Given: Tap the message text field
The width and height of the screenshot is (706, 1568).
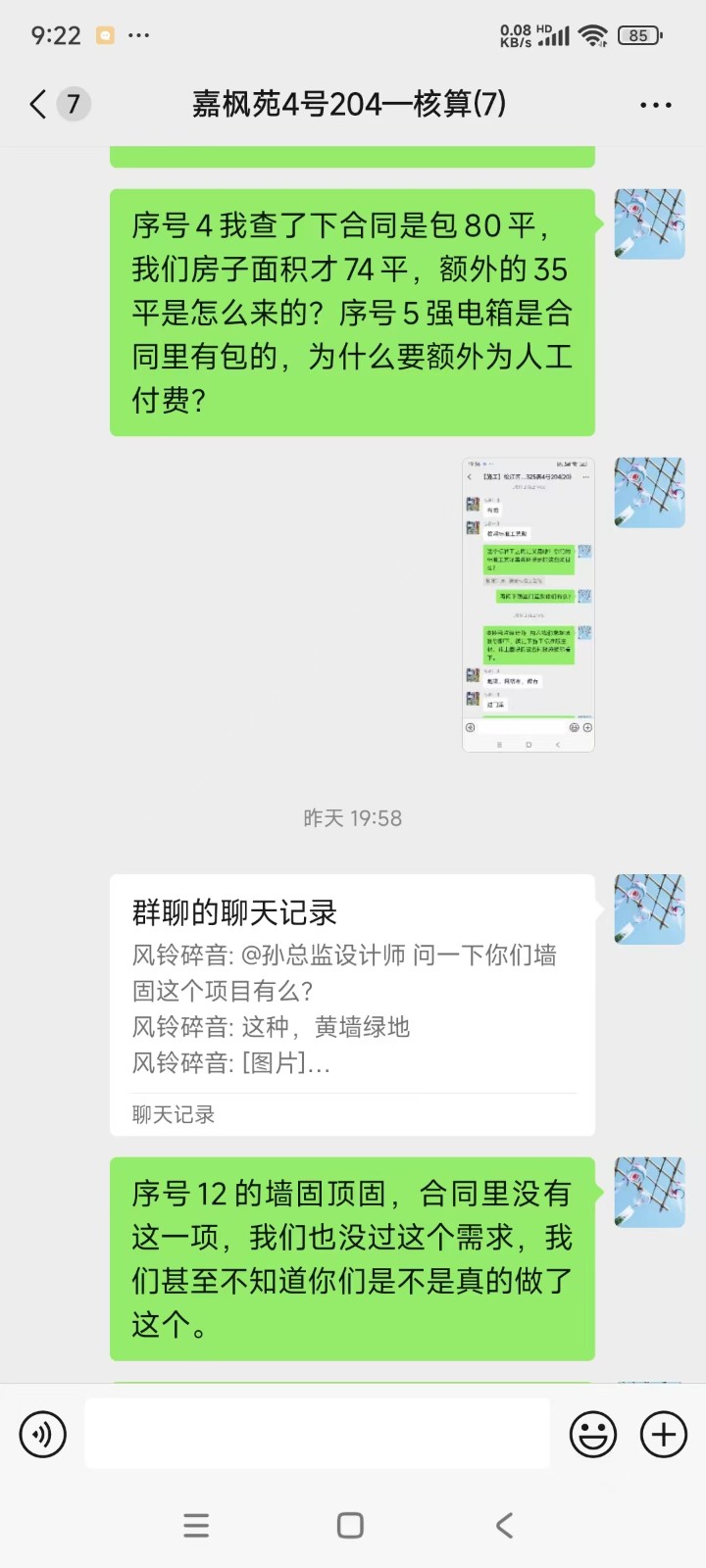Looking at the screenshot, I should (x=317, y=1434).
